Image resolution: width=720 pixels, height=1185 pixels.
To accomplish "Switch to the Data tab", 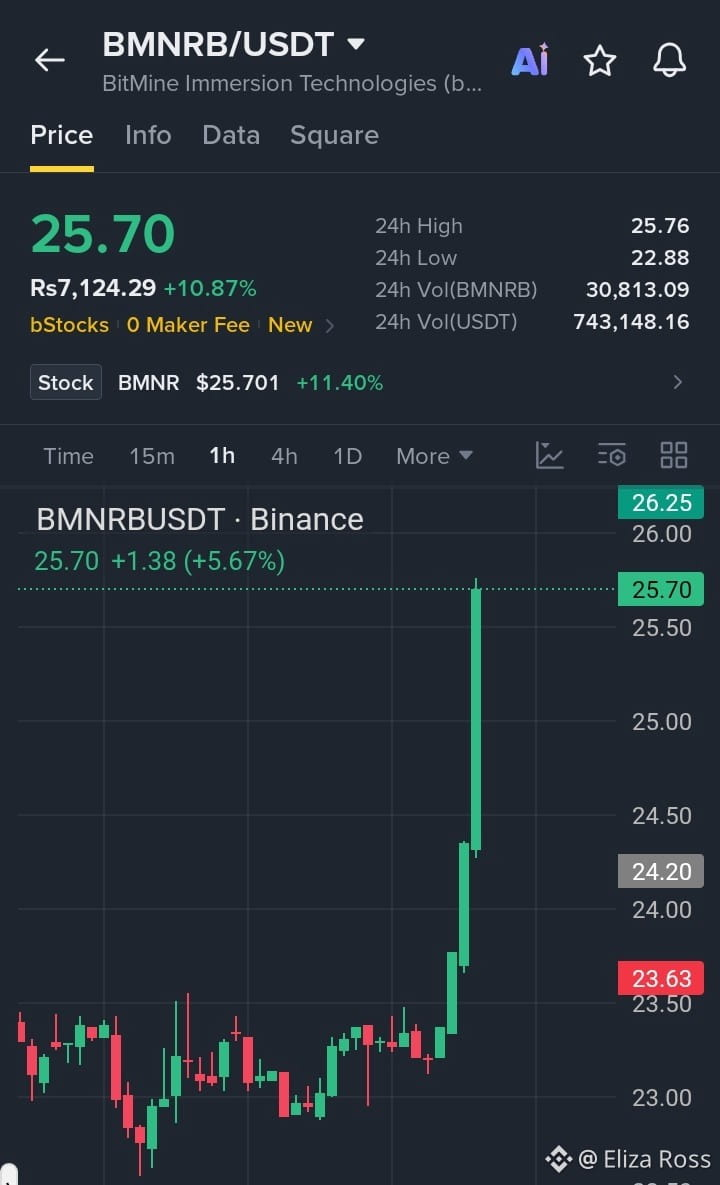I will click(x=231, y=135).
